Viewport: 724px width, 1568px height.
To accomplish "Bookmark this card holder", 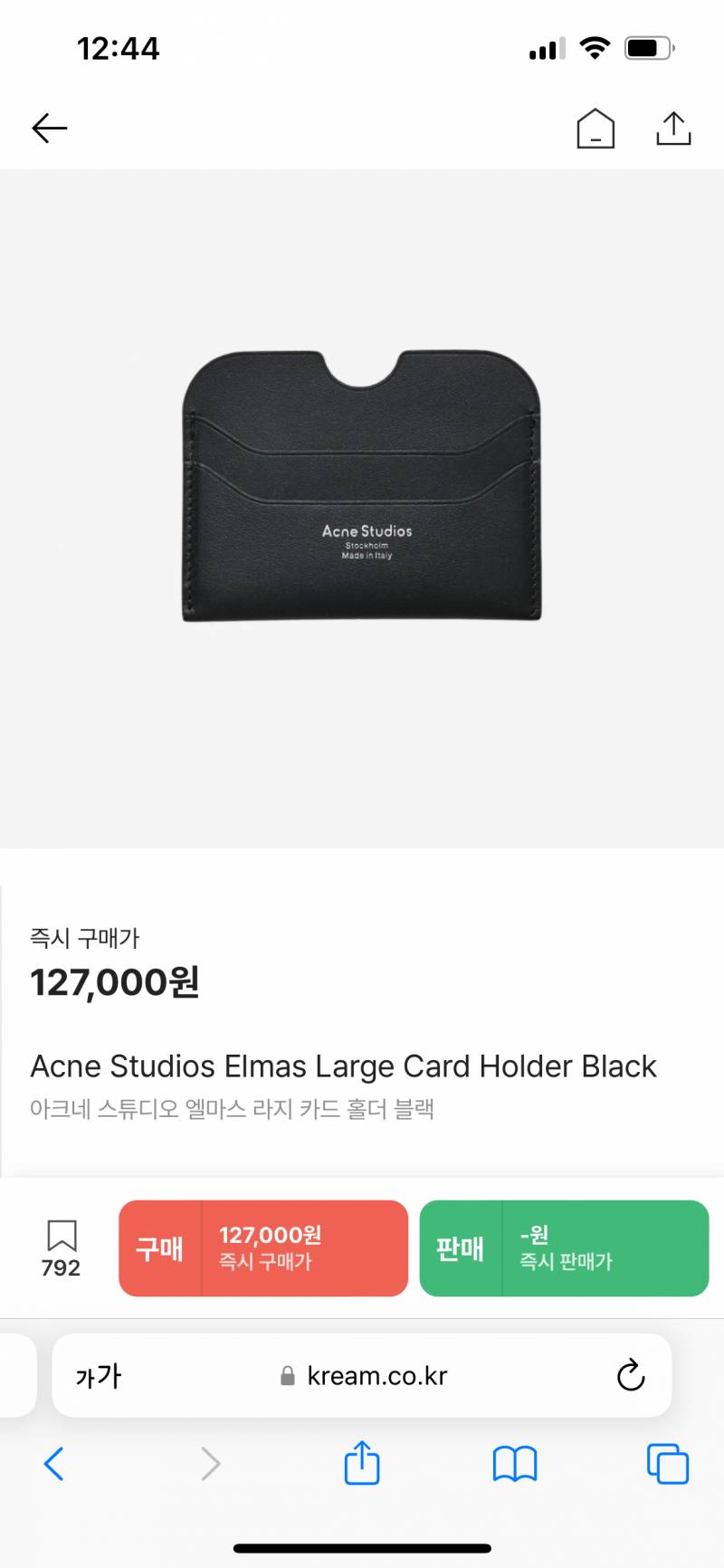I will pyautogui.click(x=62, y=1247).
